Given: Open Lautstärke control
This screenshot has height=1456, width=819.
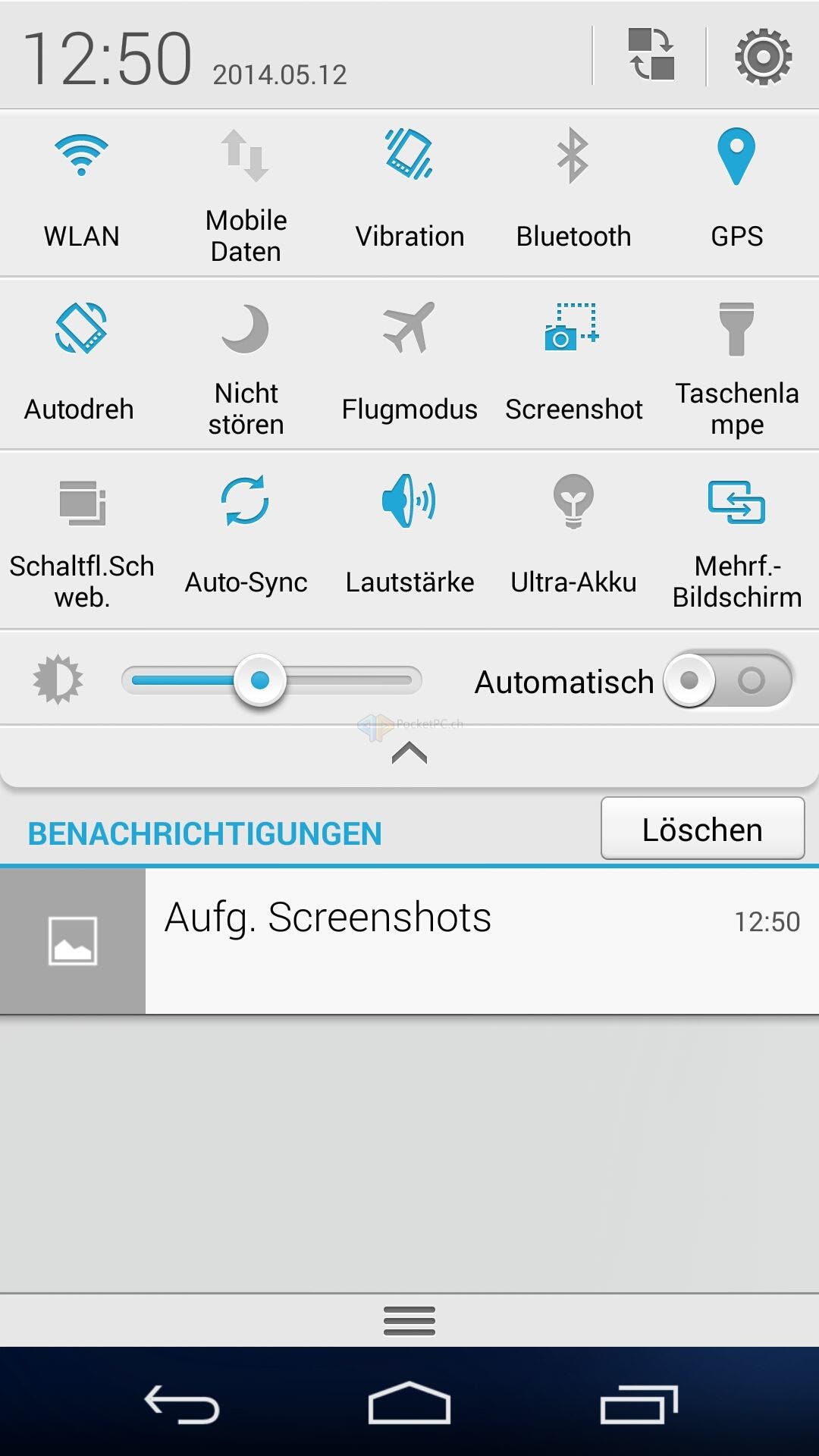Looking at the screenshot, I should click(409, 538).
